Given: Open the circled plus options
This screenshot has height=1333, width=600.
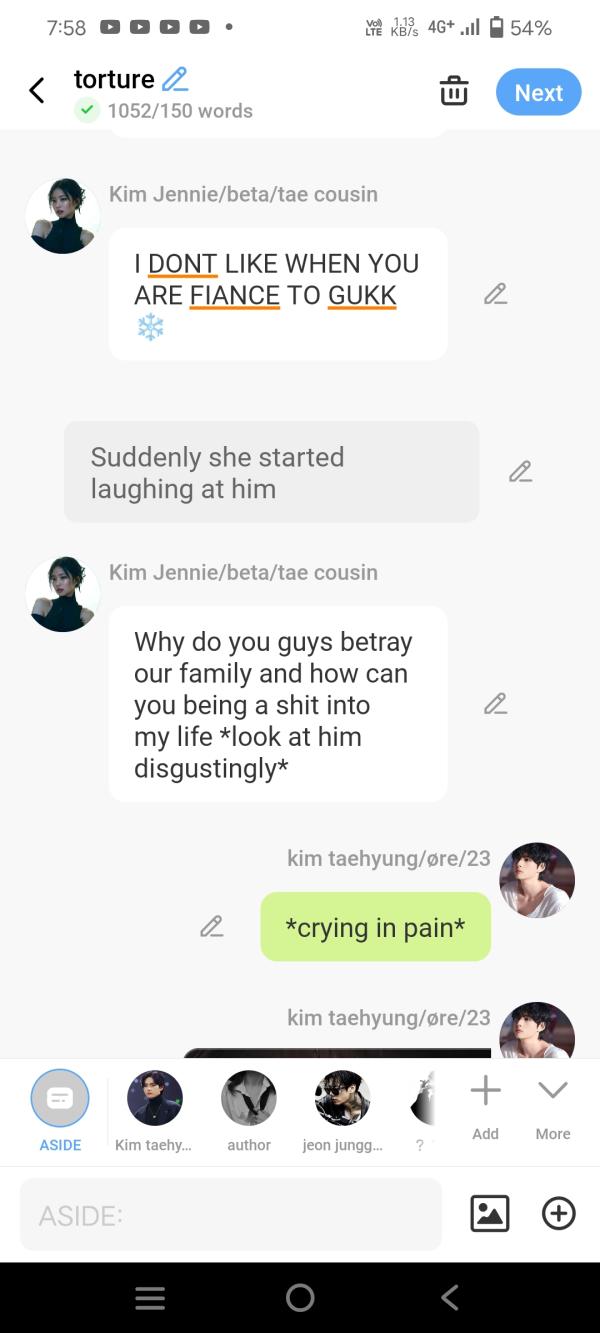Looking at the screenshot, I should [558, 1213].
